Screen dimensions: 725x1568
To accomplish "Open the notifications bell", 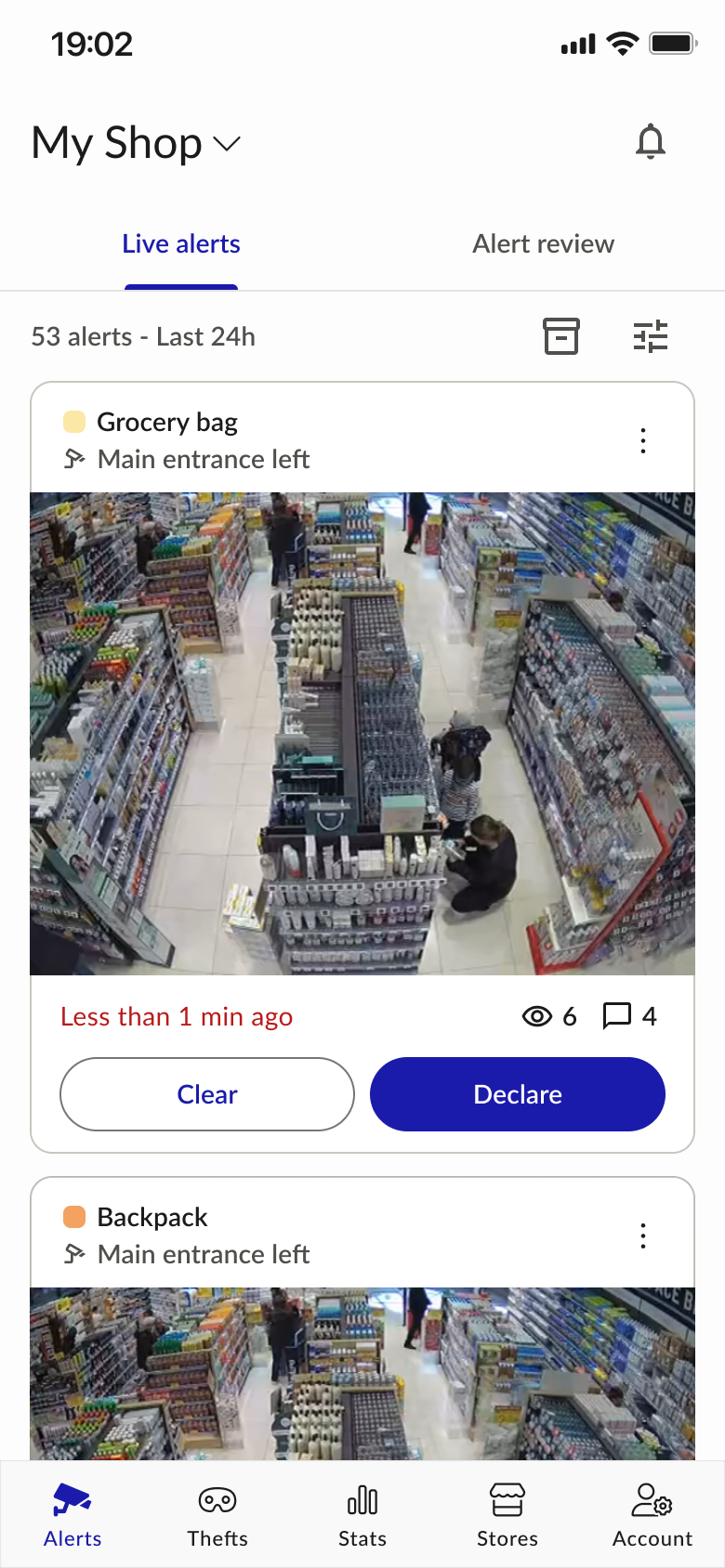I will (651, 142).
